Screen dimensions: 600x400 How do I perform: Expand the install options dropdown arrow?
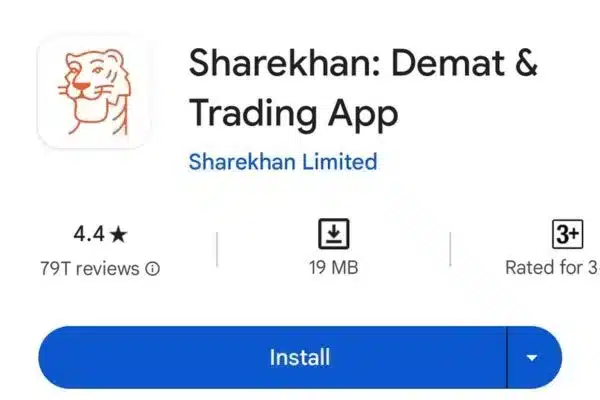click(533, 358)
